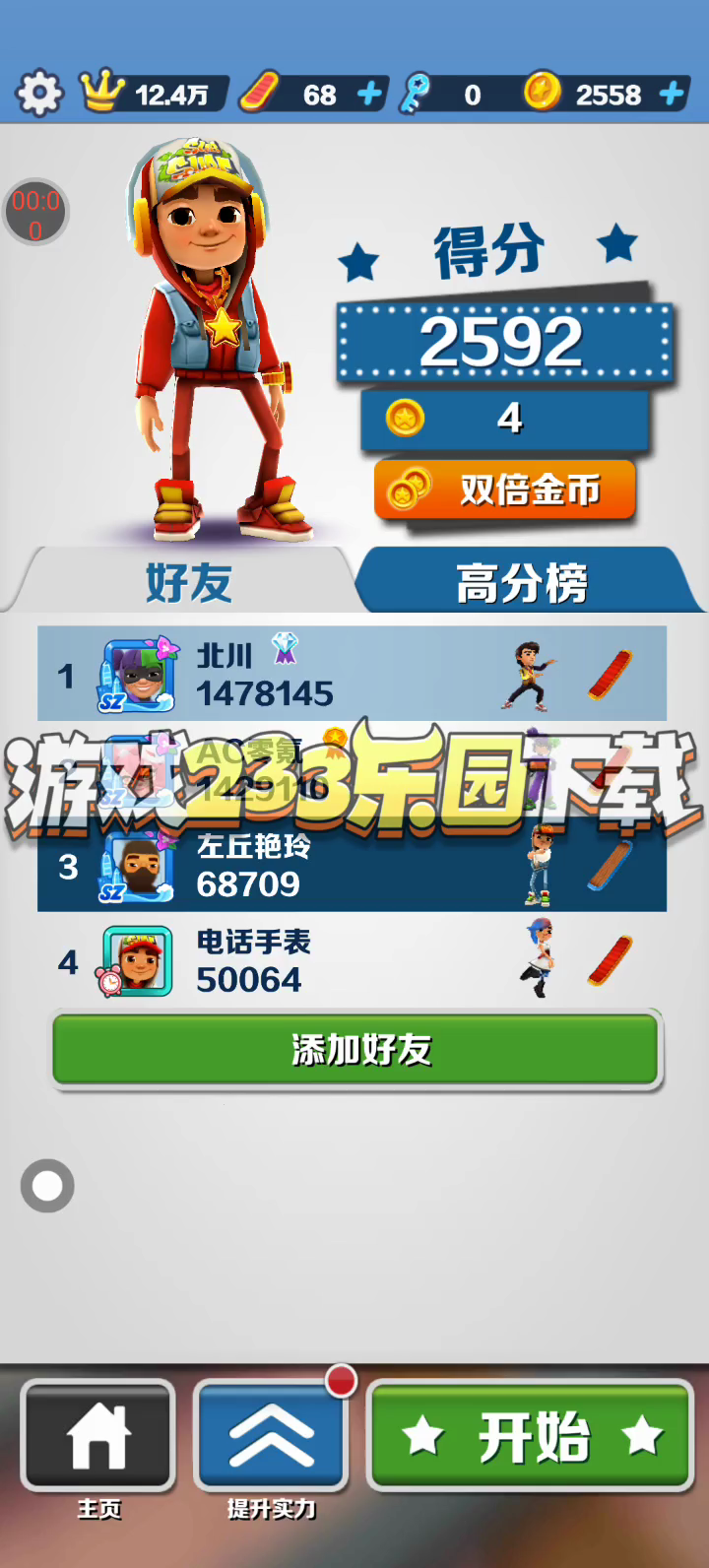The image size is (709, 1568).
Task: Start a new run with 开始
Action: click(532, 1436)
